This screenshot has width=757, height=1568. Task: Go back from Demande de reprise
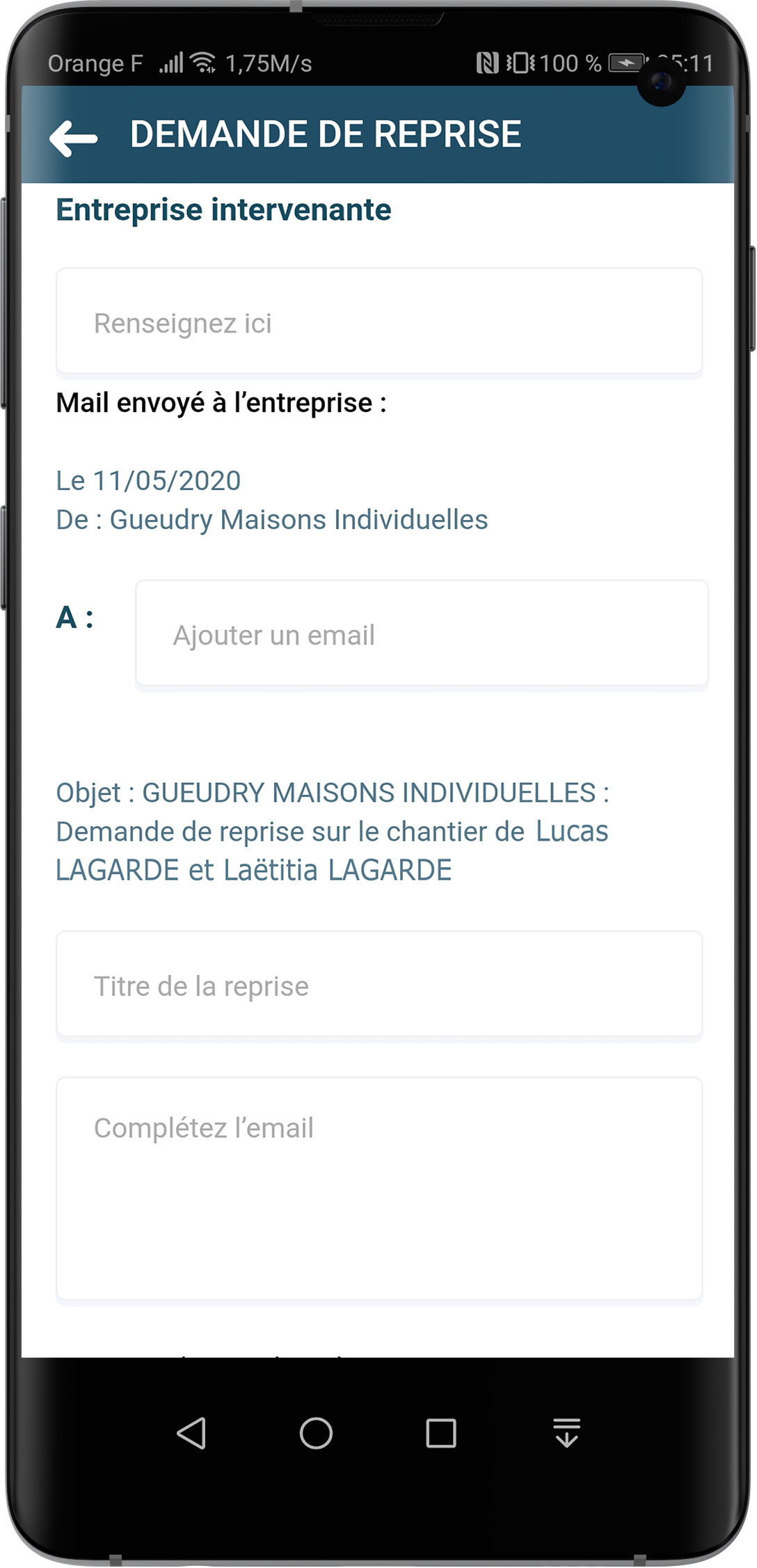(x=74, y=138)
